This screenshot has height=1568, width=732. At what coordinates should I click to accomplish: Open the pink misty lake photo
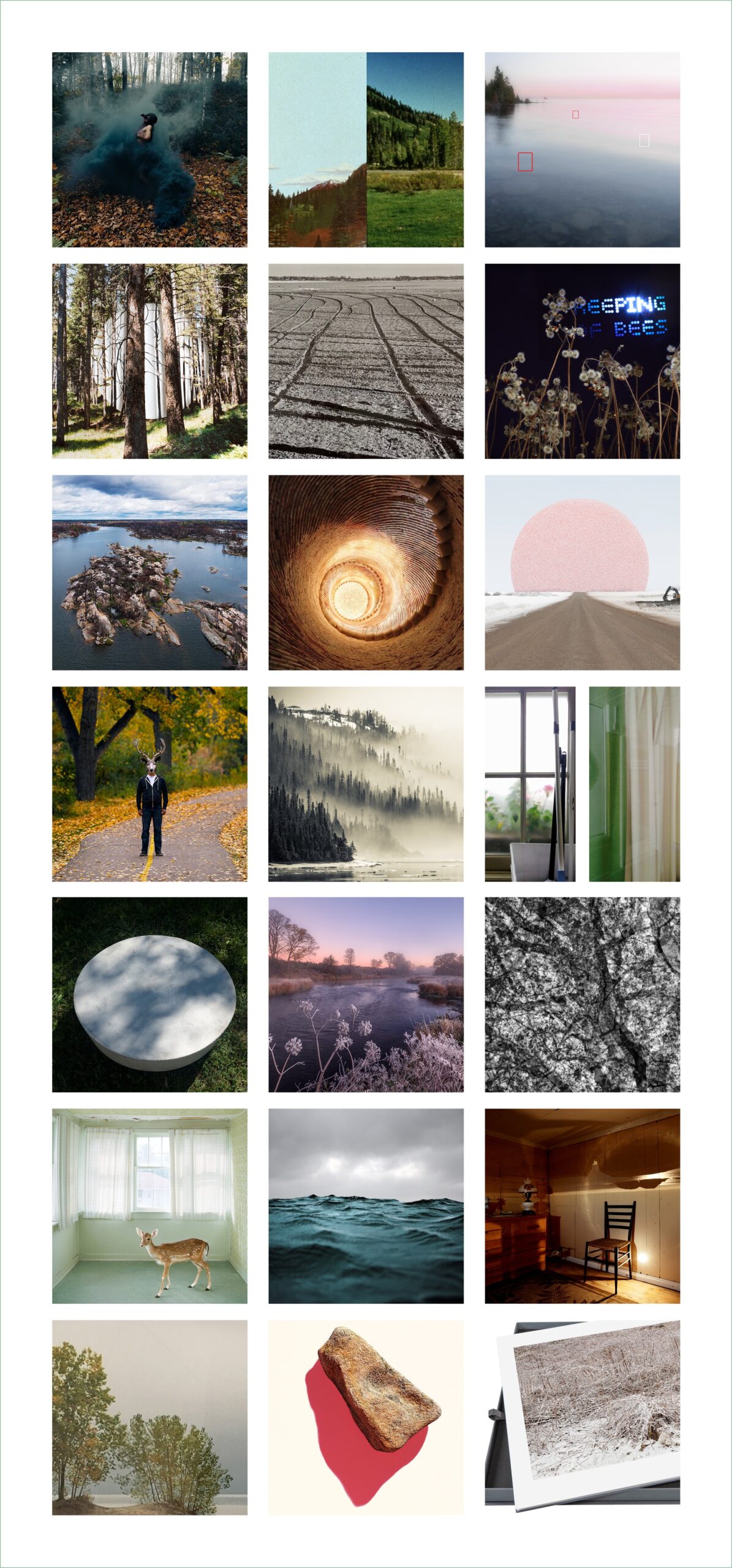[582, 149]
